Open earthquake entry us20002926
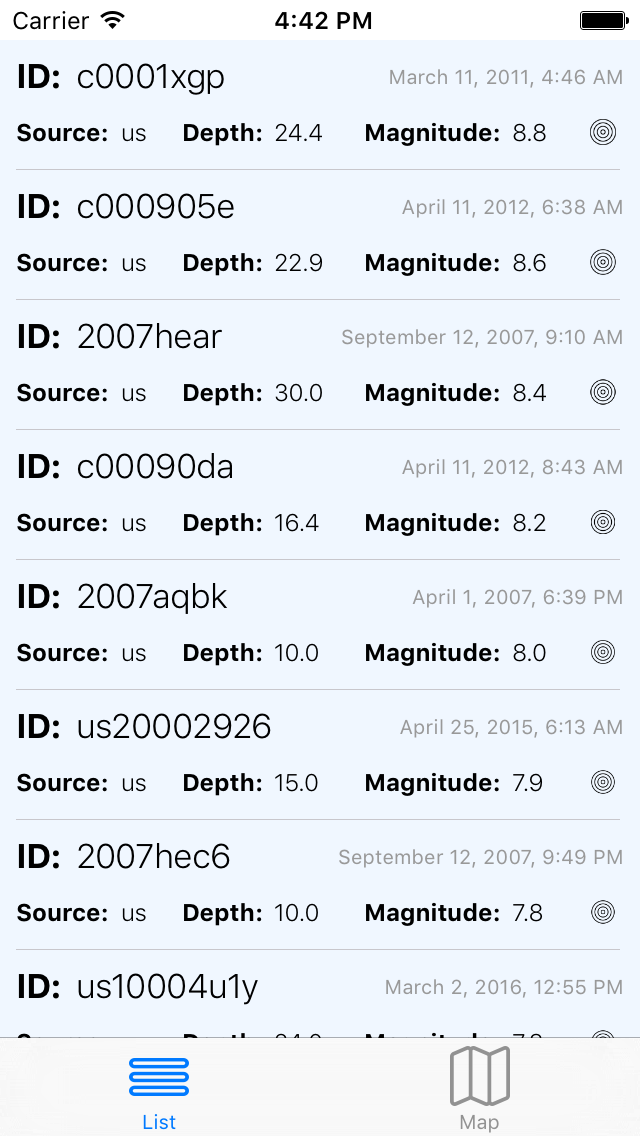 click(320, 755)
